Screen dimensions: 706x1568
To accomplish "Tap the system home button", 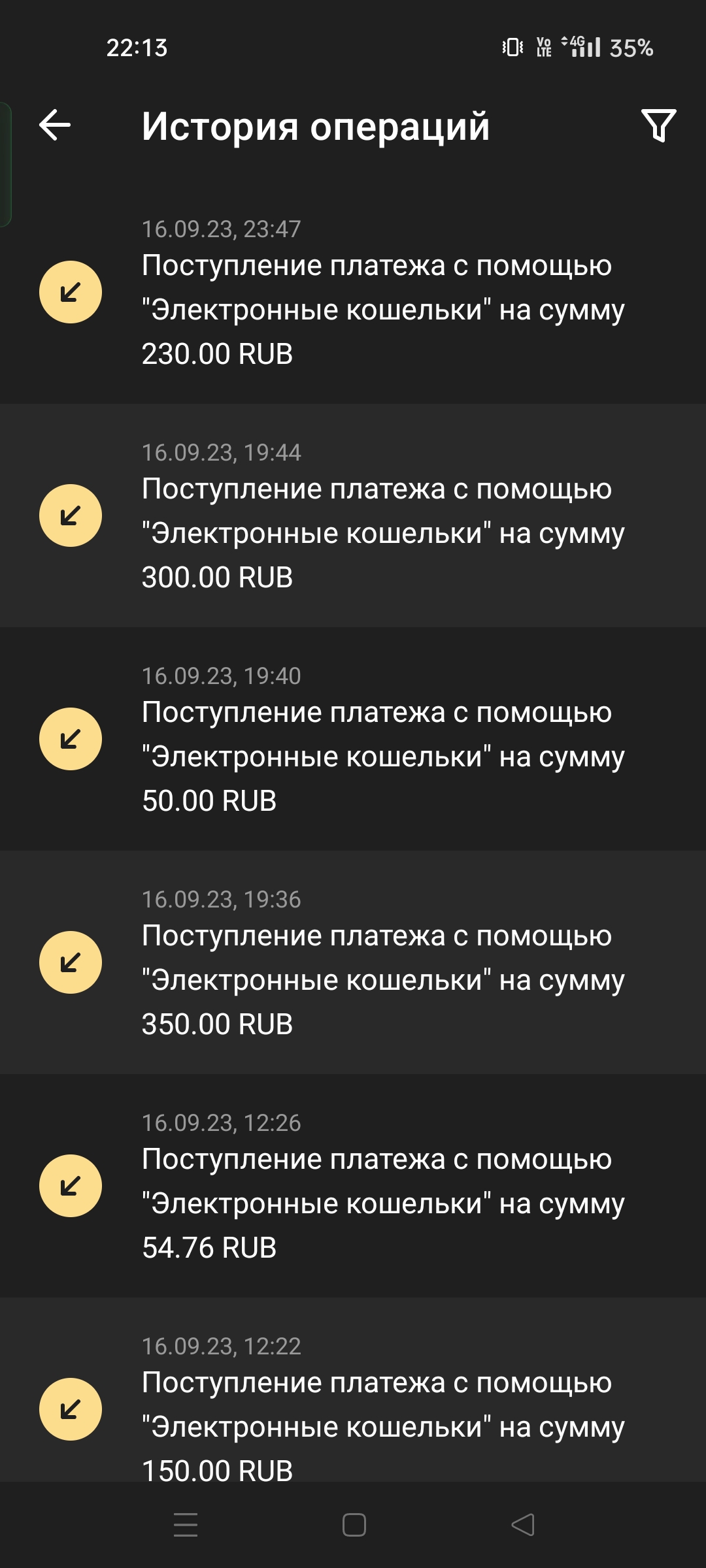I will coord(354,1525).
